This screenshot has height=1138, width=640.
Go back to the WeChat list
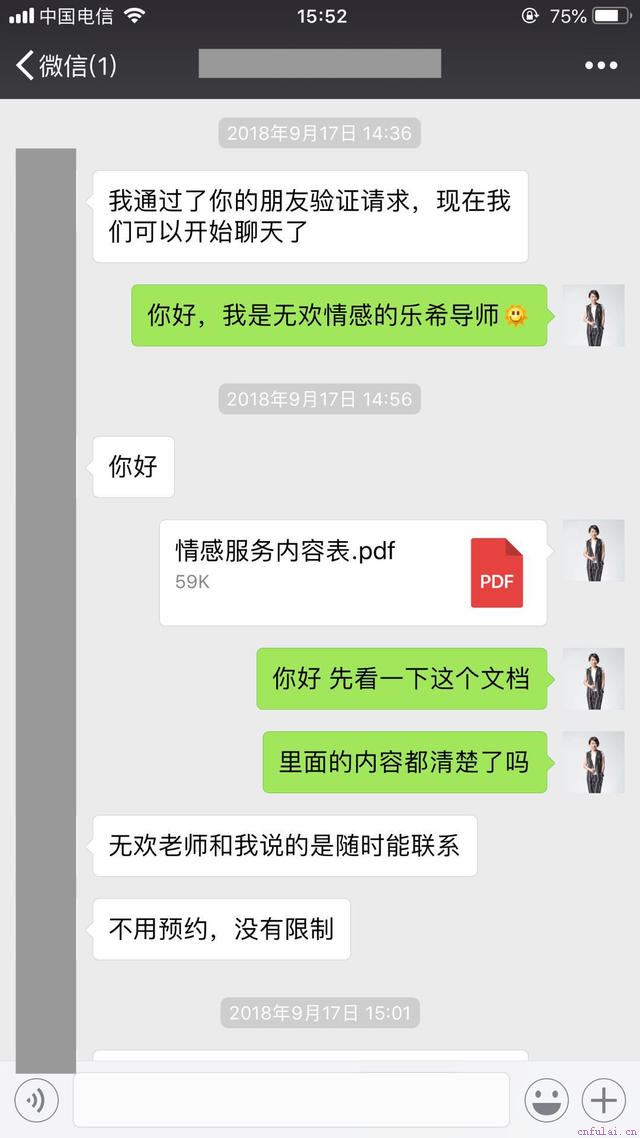tap(65, 66)
